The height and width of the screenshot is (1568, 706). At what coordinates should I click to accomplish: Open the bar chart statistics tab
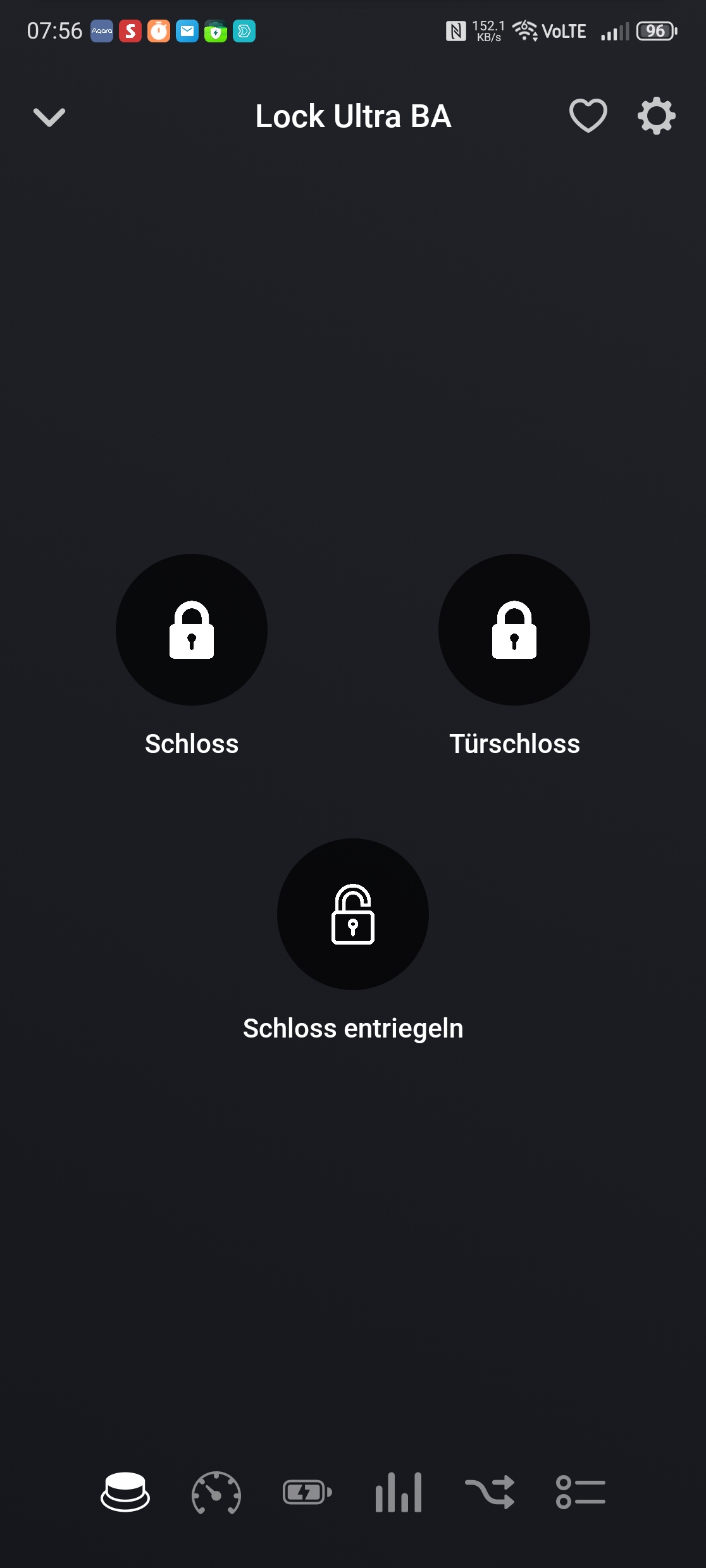tap(399, 1492)
